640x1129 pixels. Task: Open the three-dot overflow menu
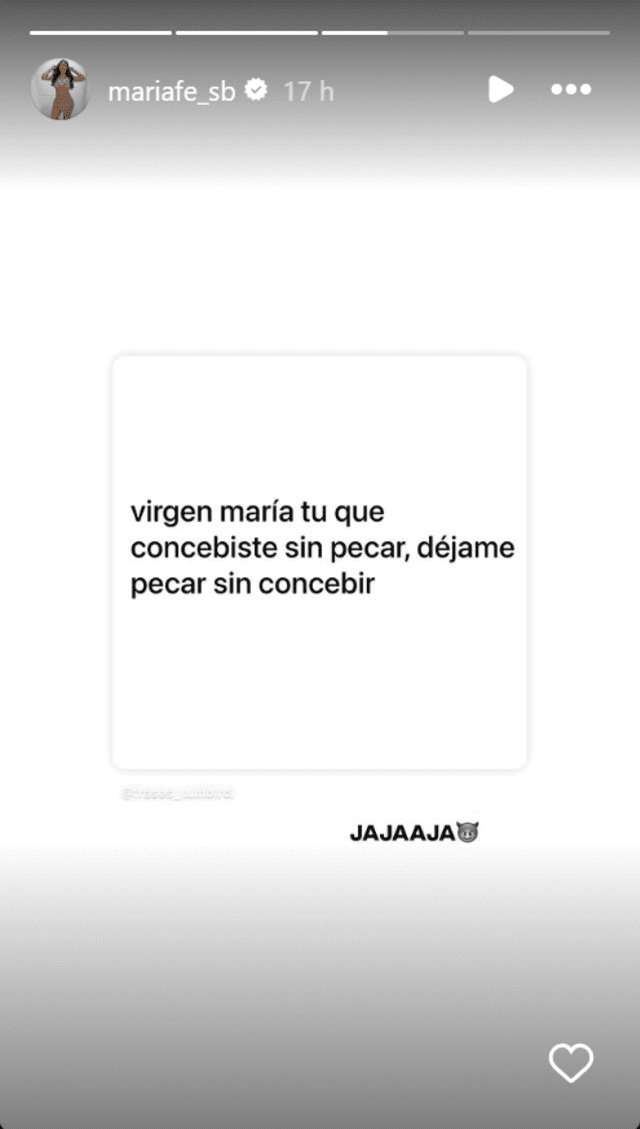point(571,90)
